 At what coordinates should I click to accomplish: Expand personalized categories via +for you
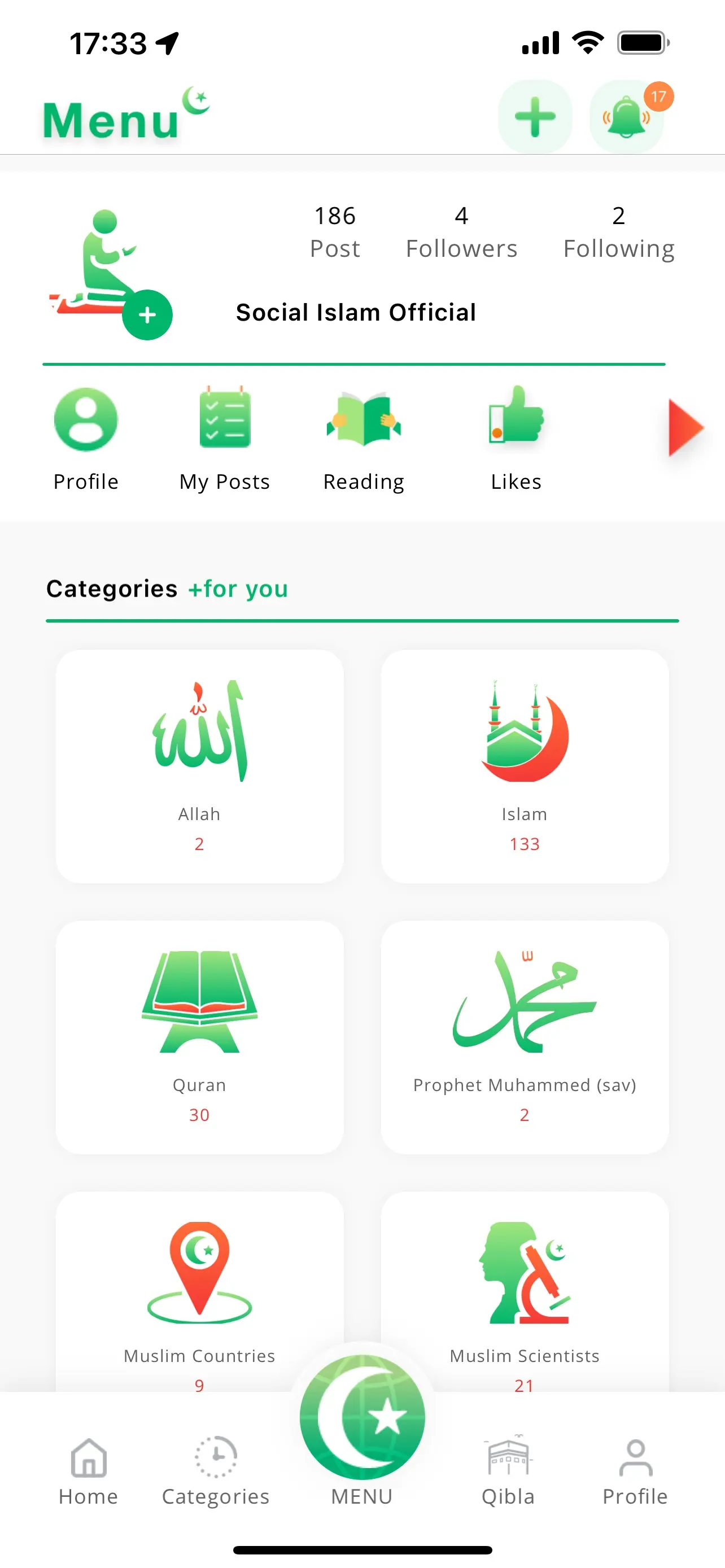237,589
